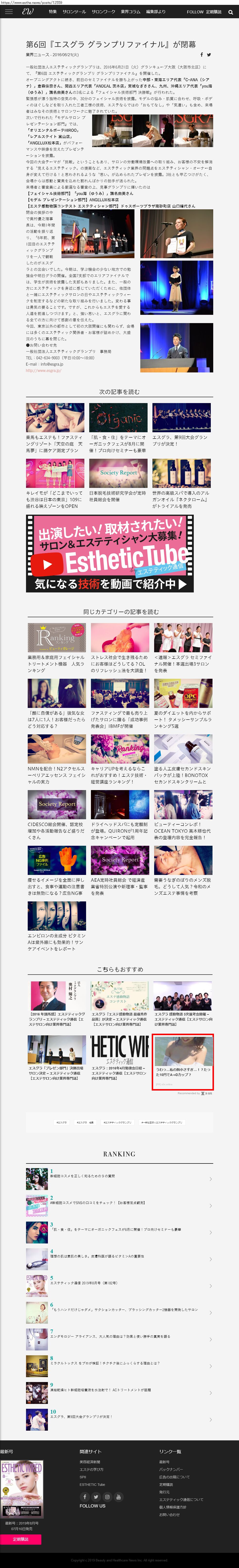
Task: Open the hamburger menu
Action: pos(9,12)
